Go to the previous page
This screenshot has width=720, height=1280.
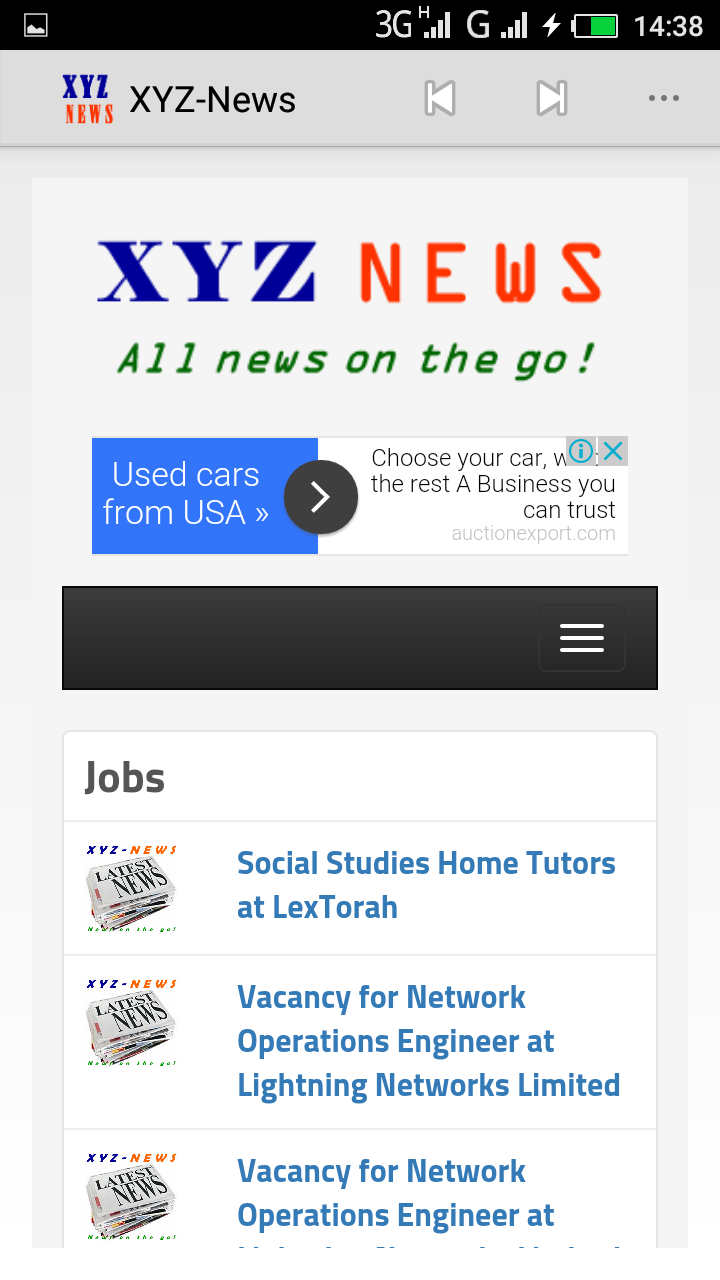pos(440,98)
